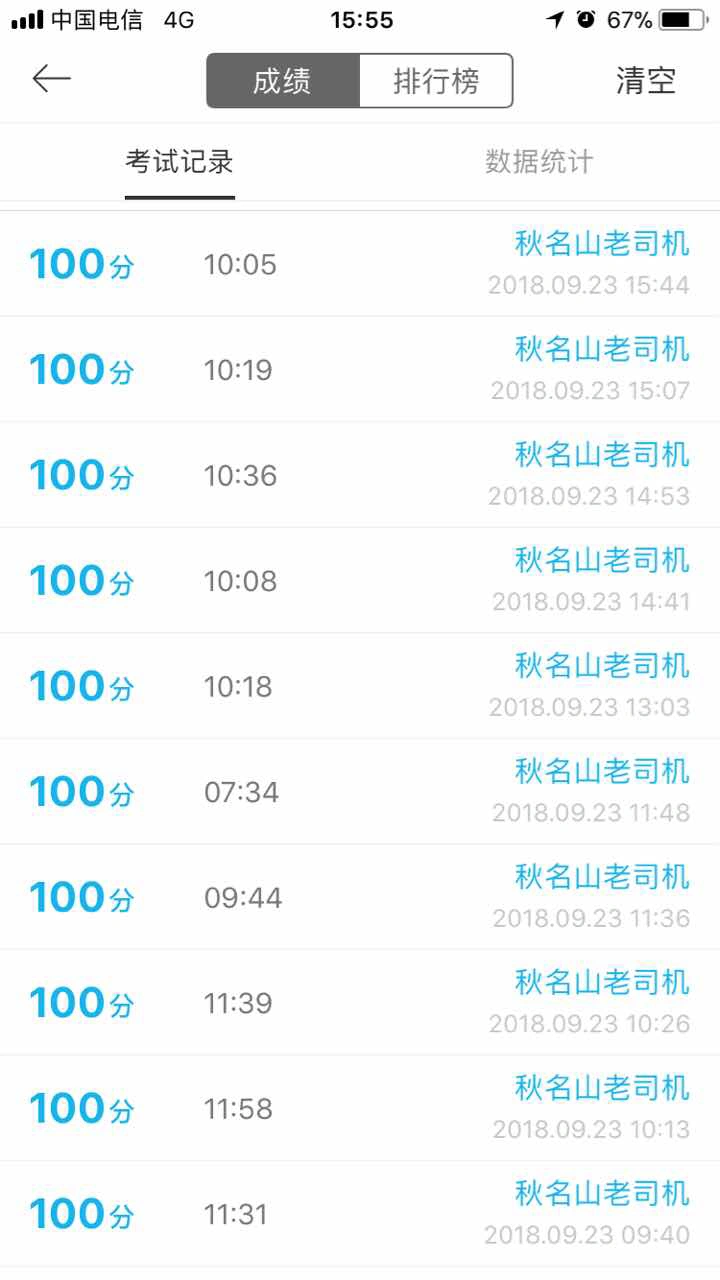
Task: Go back using the arrow
Action: click(x=51, y=79)
